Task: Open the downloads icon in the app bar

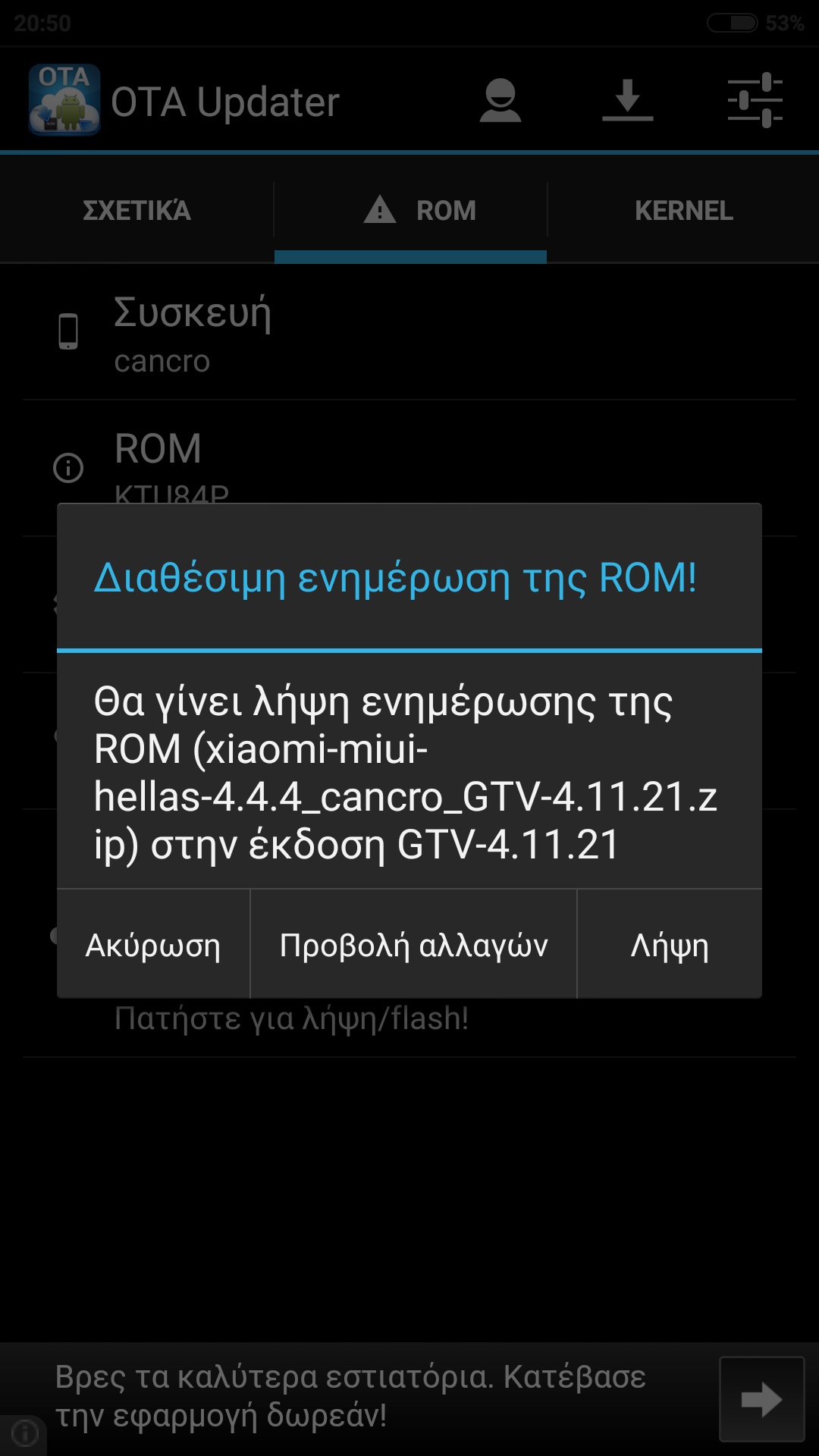Action: point(627,101)
